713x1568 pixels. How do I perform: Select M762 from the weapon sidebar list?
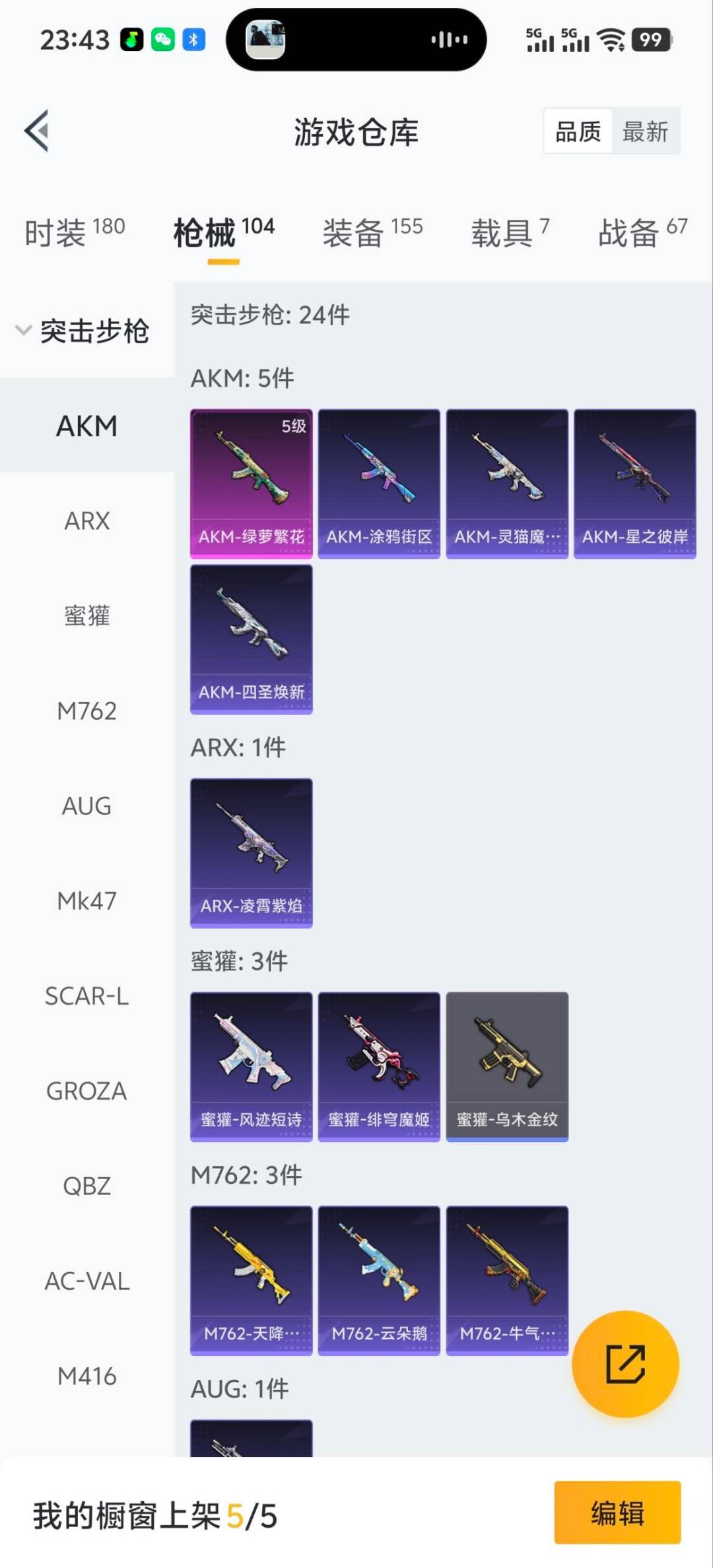pos(86,711)
